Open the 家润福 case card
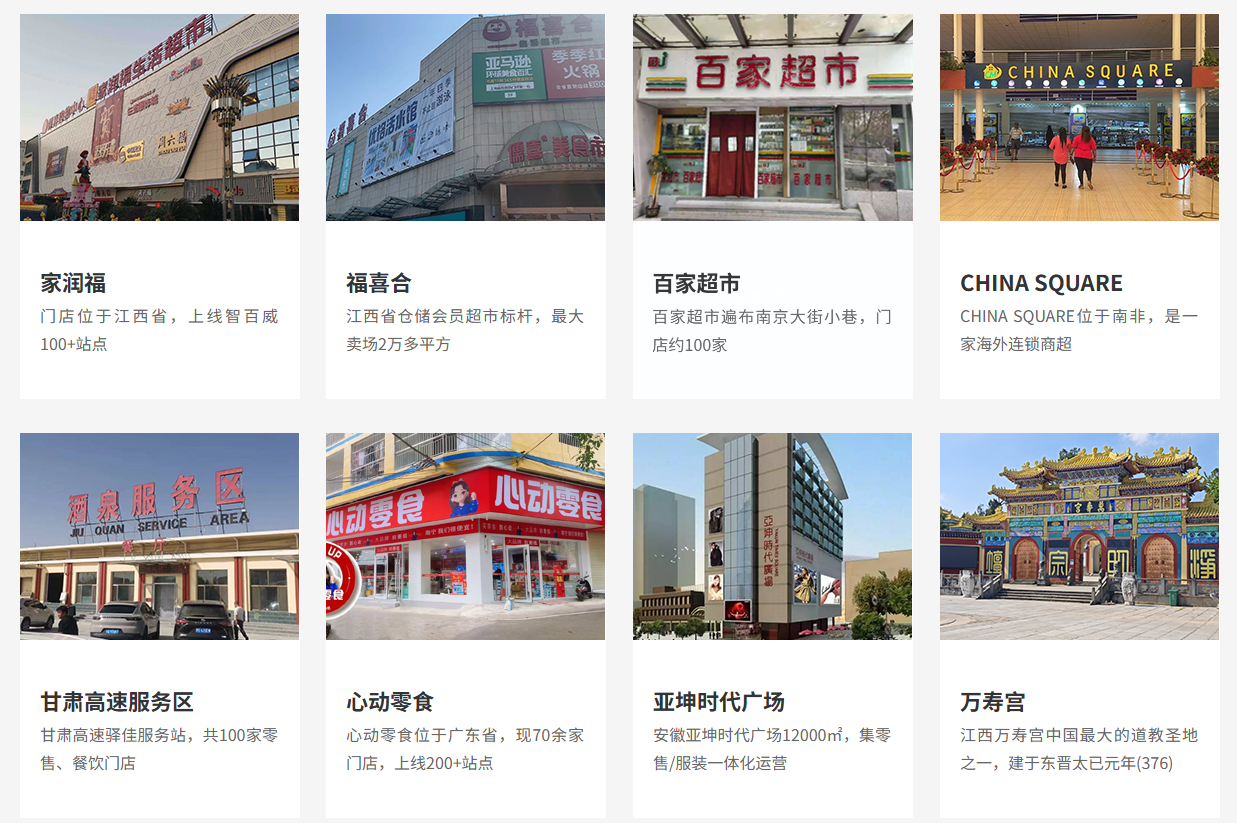1237x823 pixels. coord(159,206)
